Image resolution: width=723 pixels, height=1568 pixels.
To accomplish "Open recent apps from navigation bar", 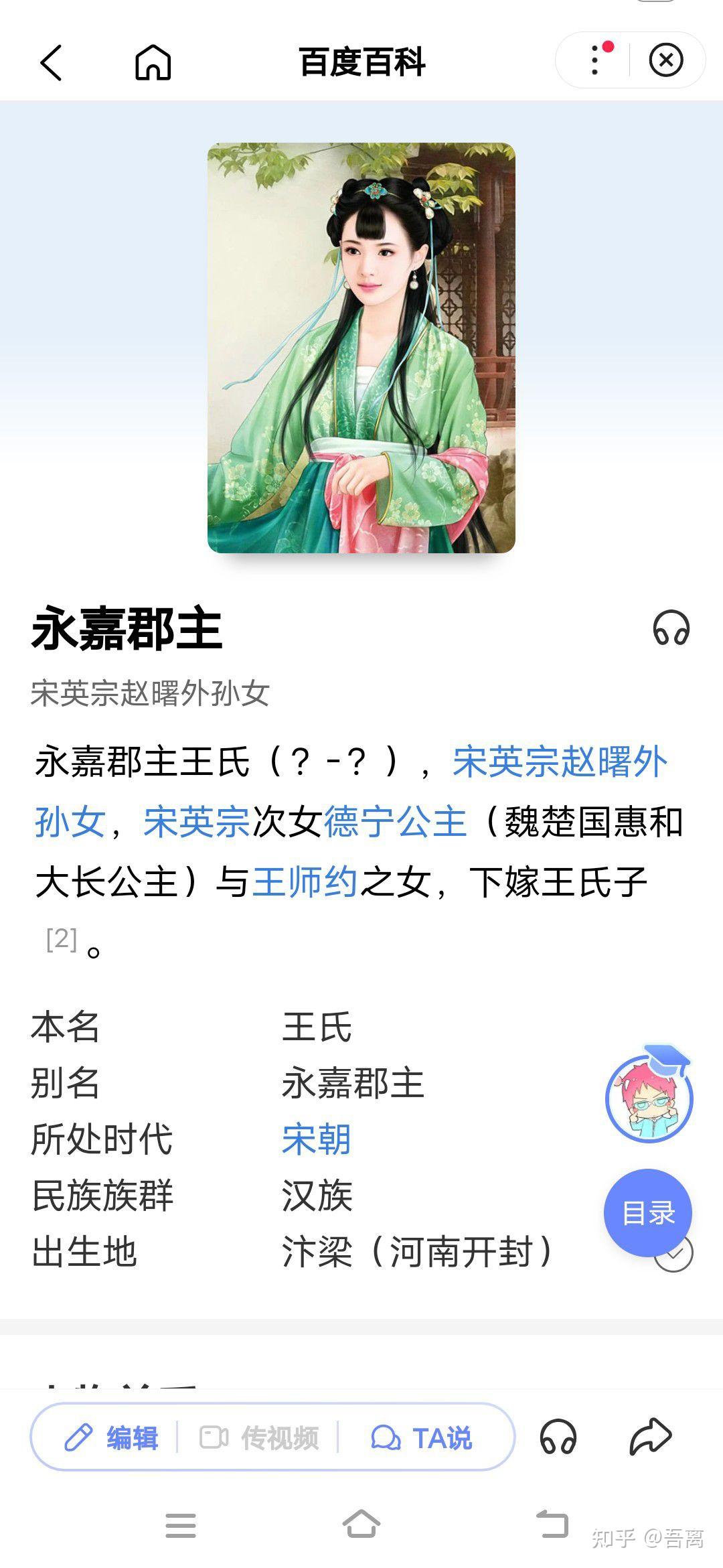I will point(181,1525).
